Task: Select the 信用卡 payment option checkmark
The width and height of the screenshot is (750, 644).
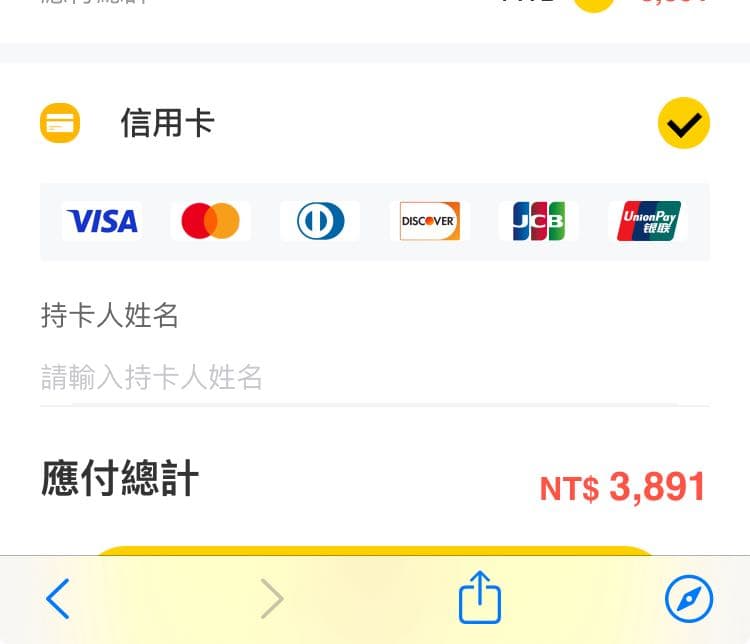Action: pyautogui.click(x=683, y=124)
